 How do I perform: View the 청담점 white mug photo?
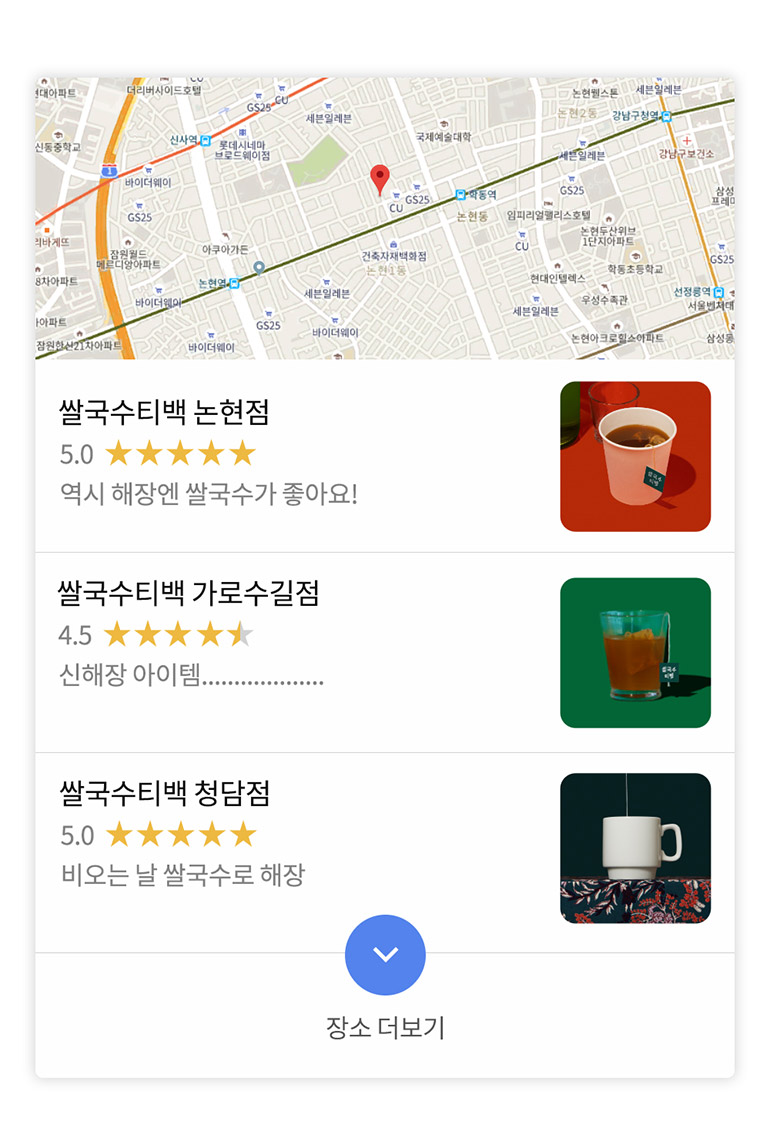pyautogui.click(x=635, y=848)
